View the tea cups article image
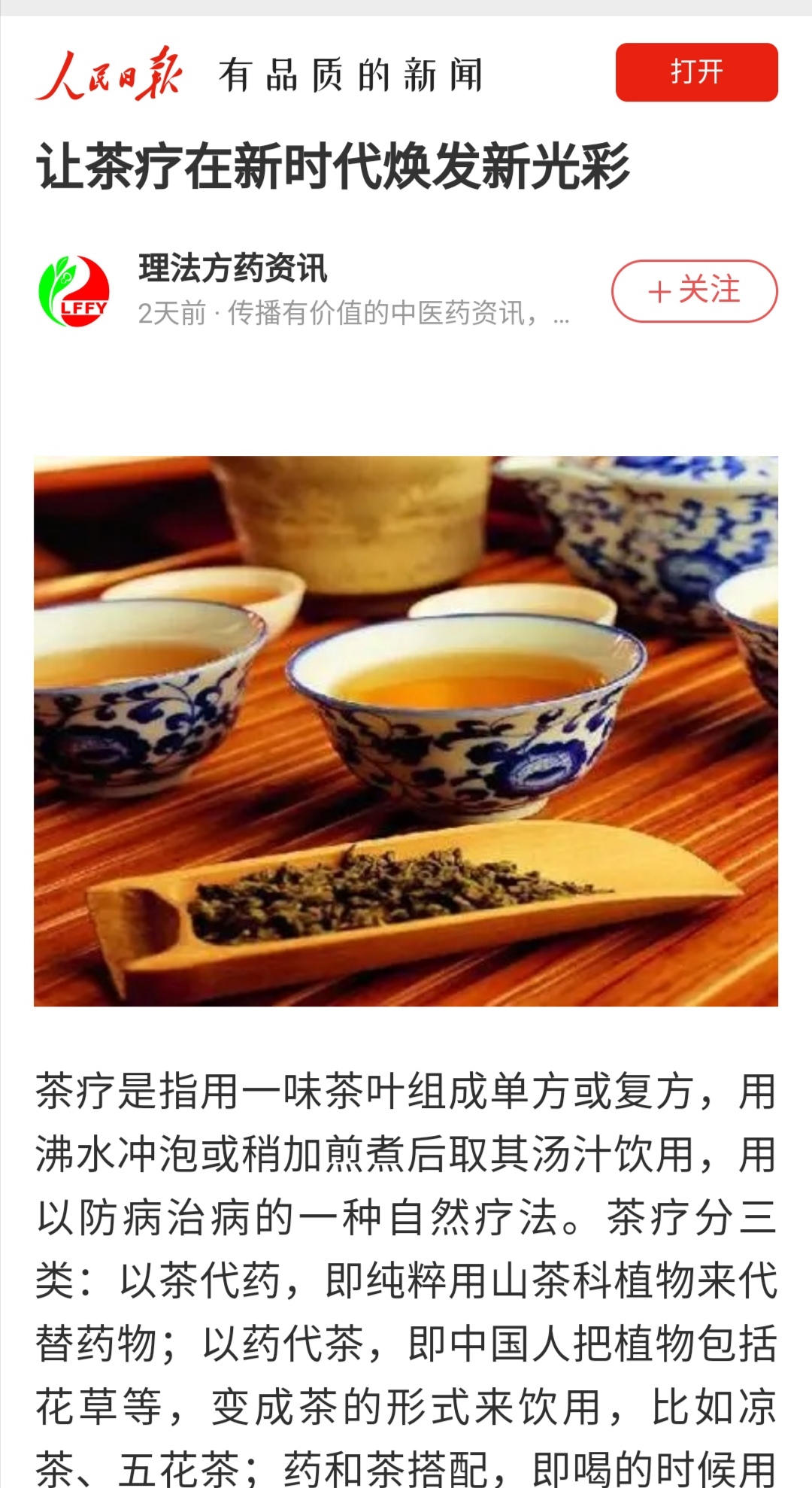 (x=406, y=730)
